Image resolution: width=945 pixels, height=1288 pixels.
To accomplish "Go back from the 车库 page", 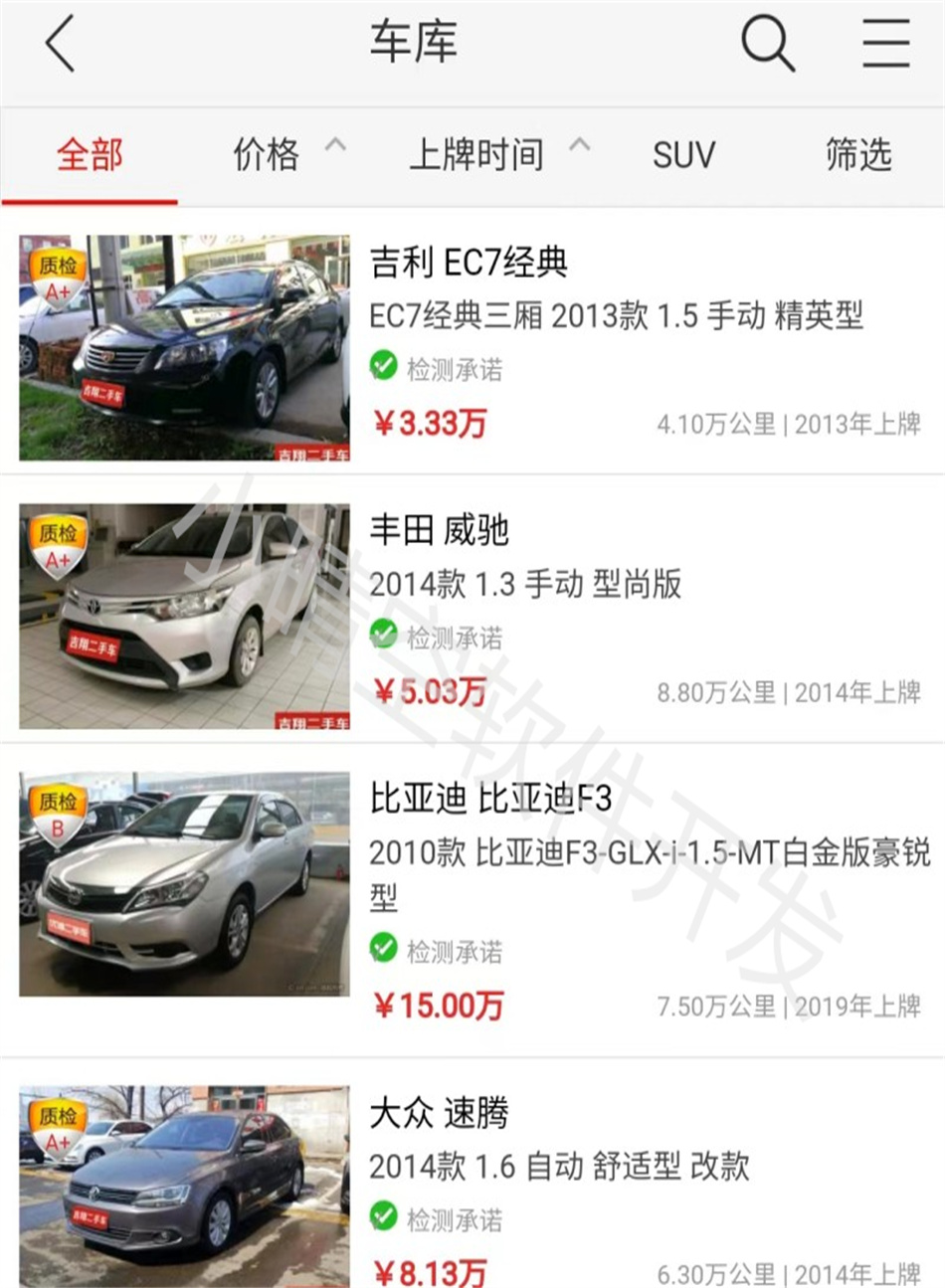I will pyautogui.click(x=61, y=45).
